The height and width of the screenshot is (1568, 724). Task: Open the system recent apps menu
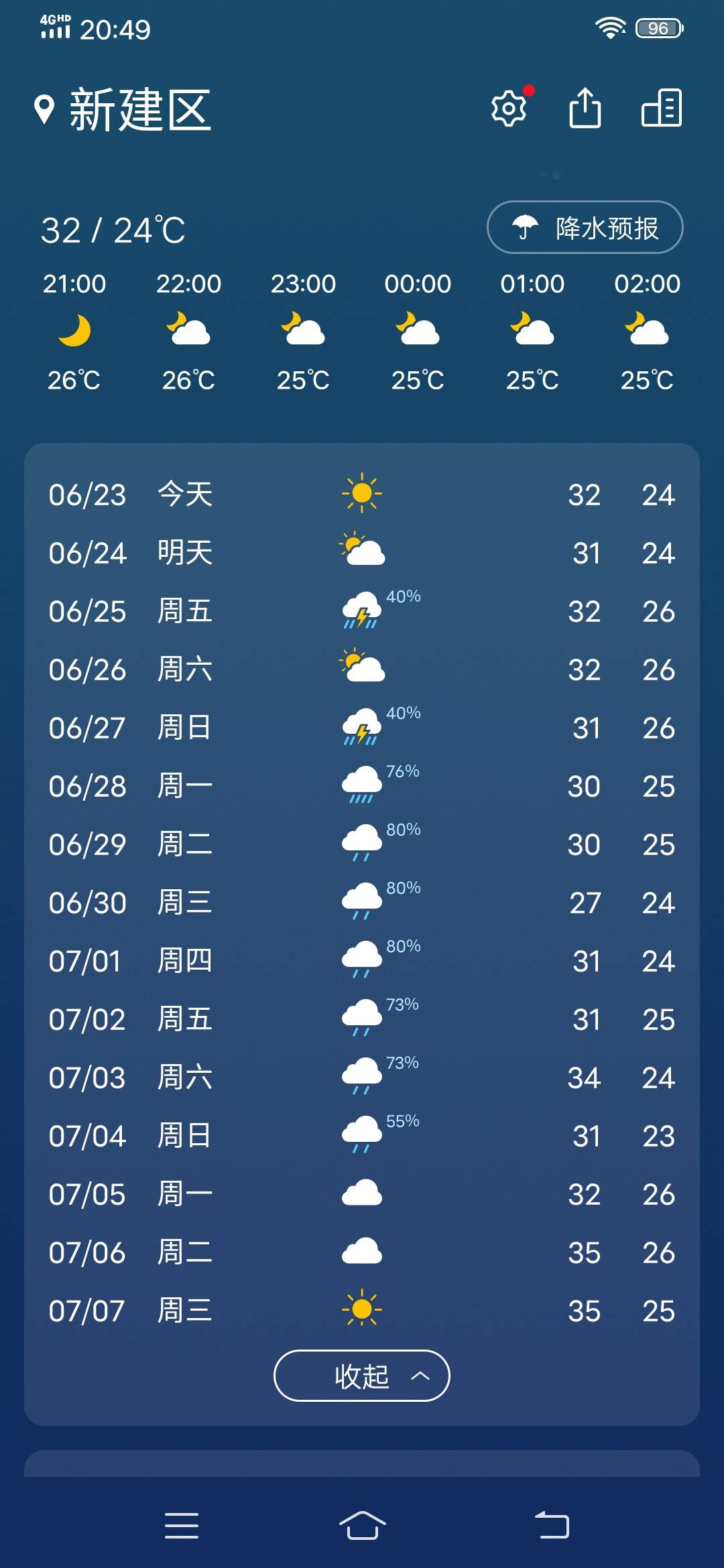pyautogui.click(x=182, y=1526)
